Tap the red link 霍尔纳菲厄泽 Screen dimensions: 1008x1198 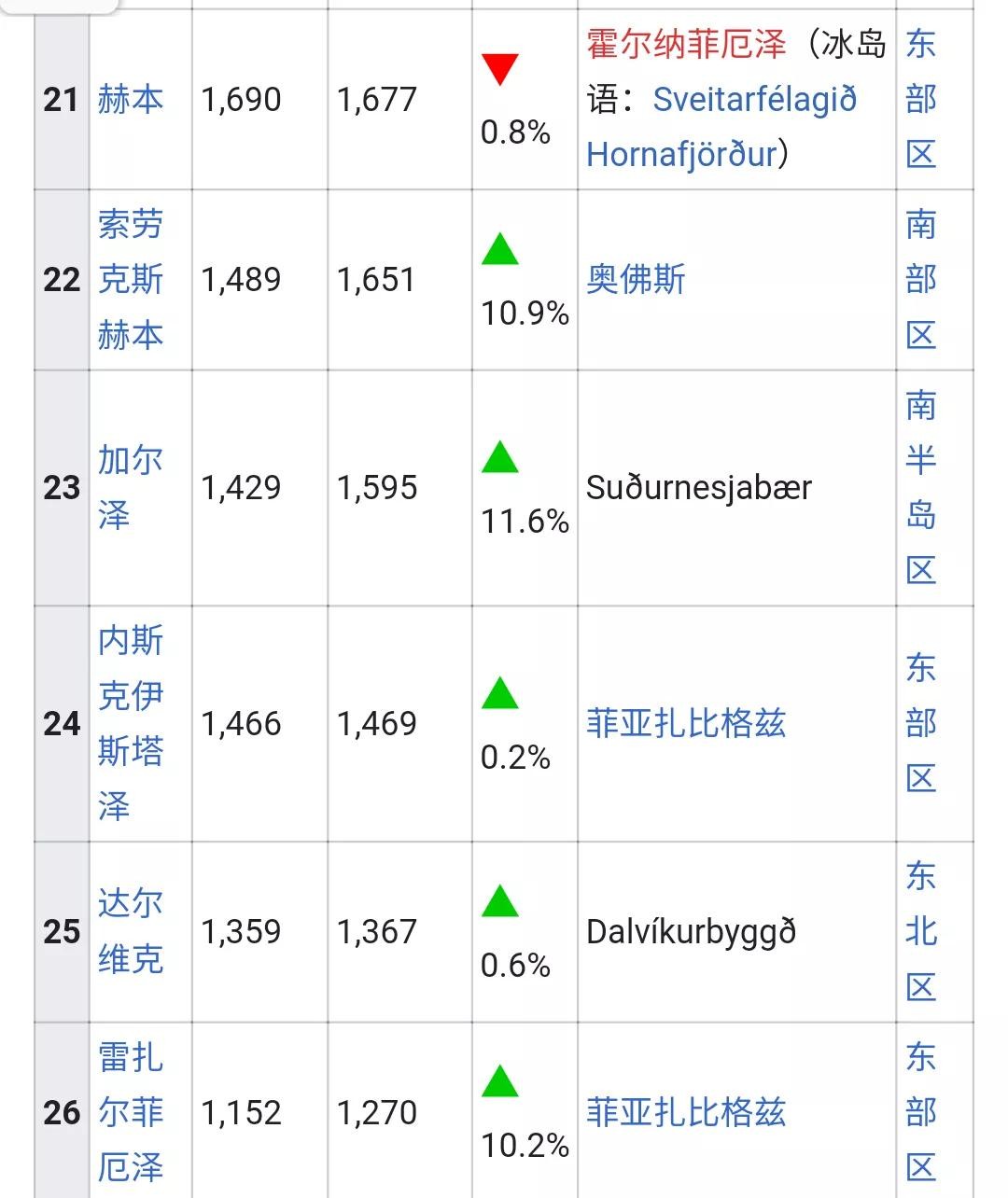coord(686,44)
